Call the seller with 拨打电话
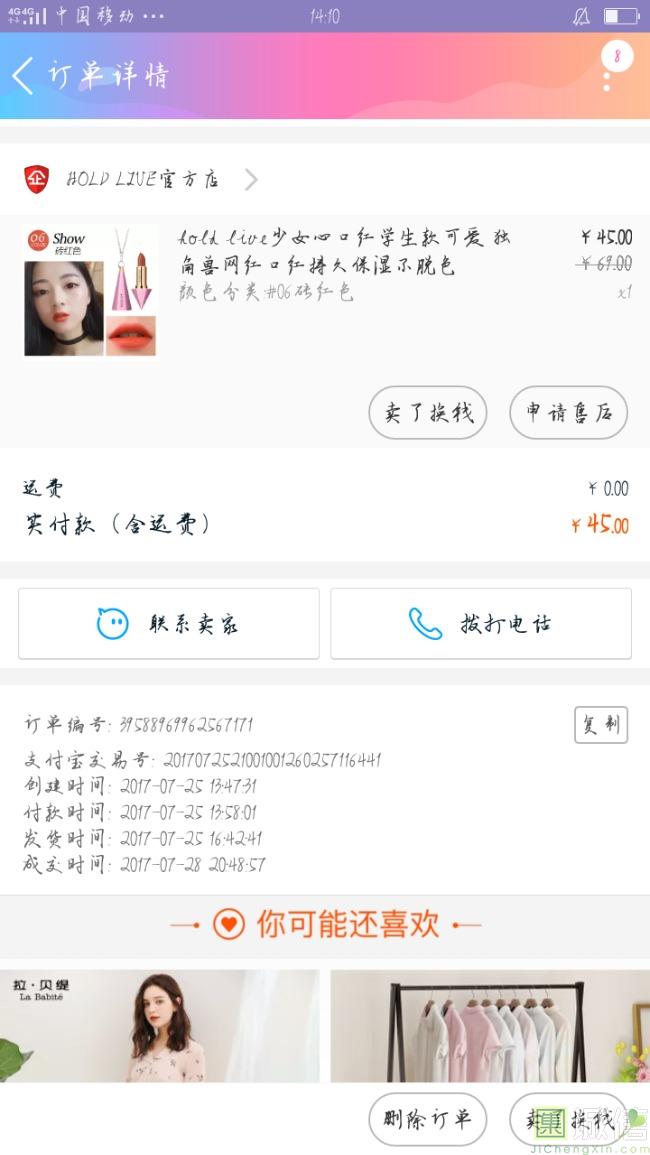This screenshot has height=1155, width=650. 481,624
